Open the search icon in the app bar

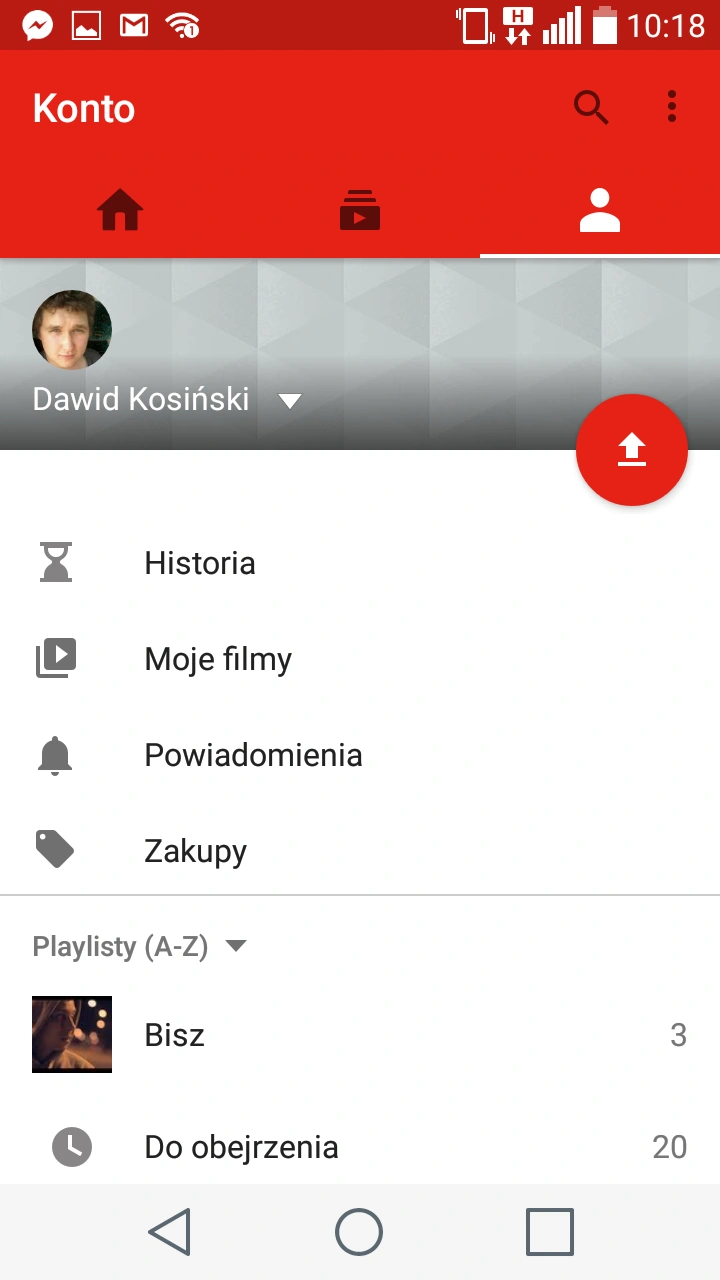[591, 107]
